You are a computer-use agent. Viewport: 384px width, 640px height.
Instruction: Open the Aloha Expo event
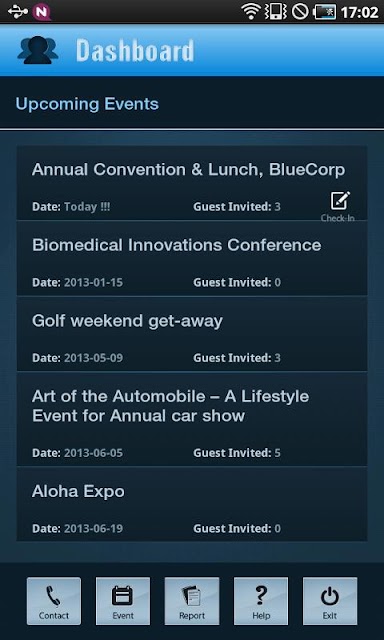point(192,504)
